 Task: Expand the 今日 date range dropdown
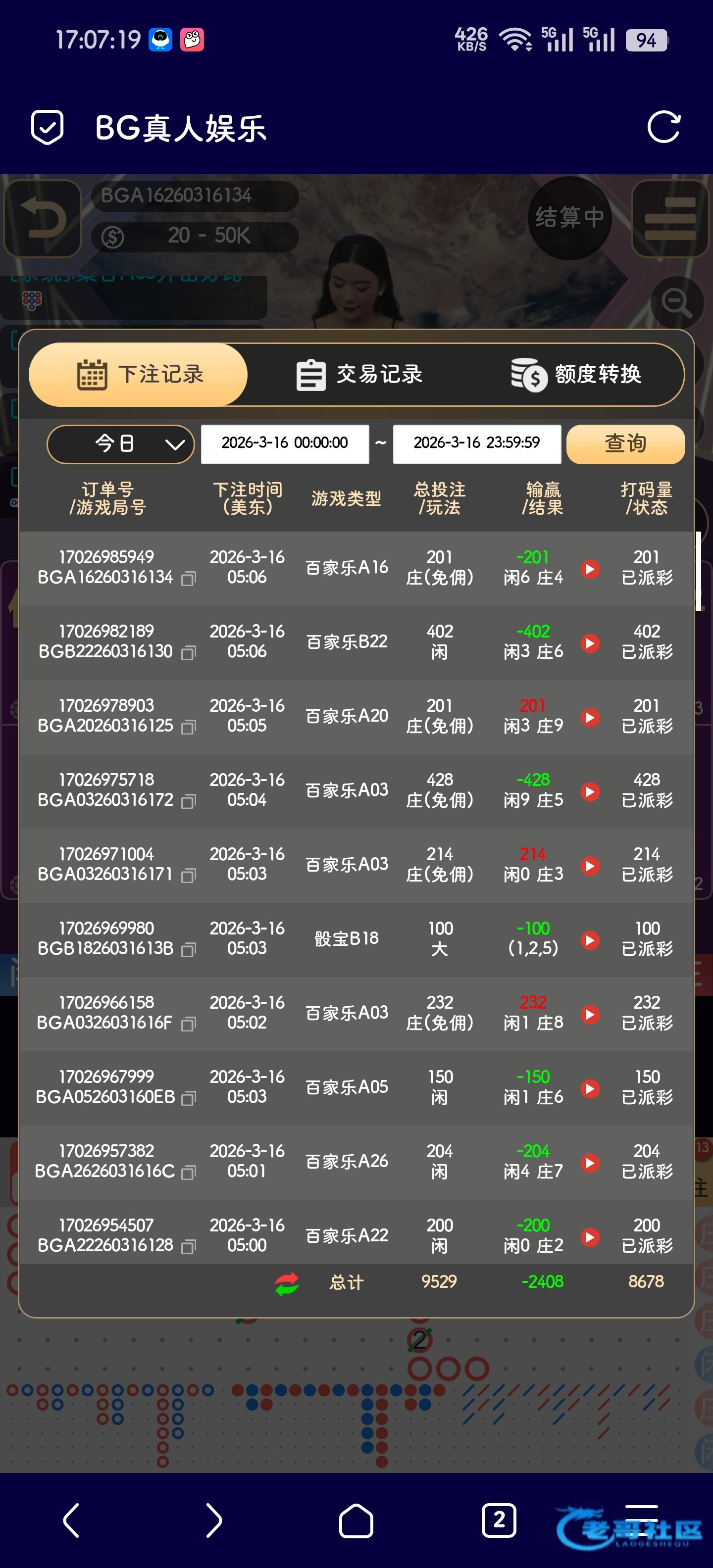[x=120, y=444]
